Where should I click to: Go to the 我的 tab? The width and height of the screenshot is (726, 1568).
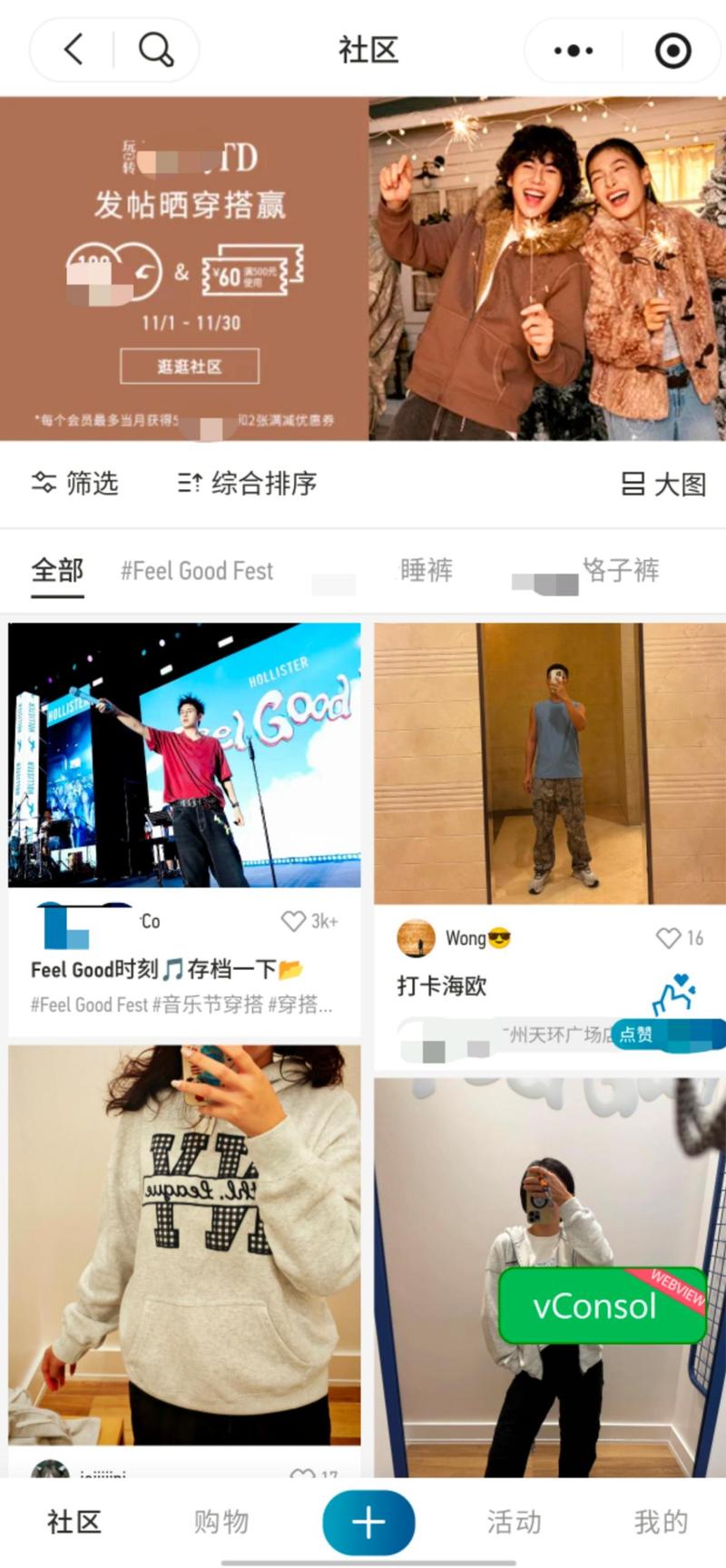(x=661, y=1522)
